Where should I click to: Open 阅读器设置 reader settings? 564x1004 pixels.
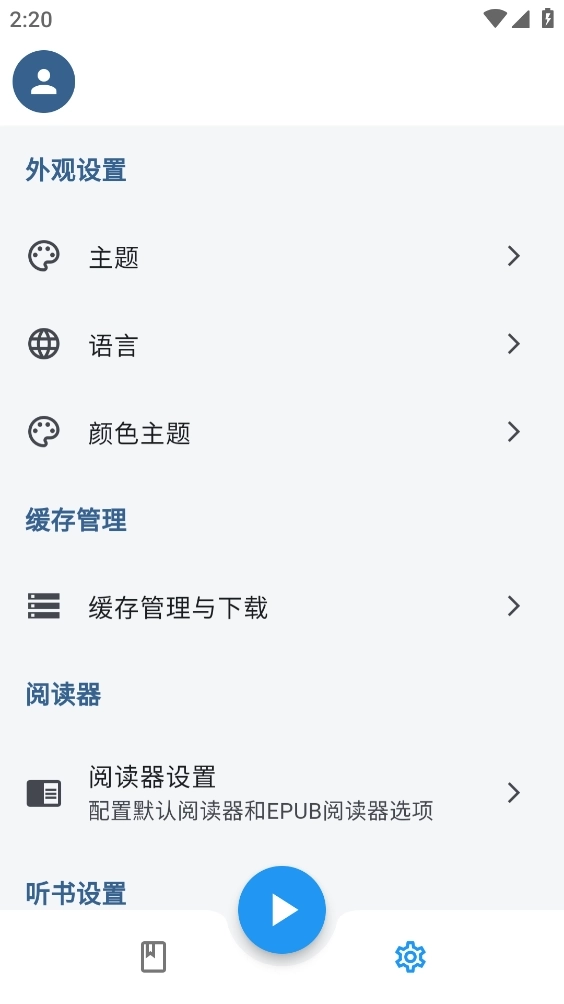(282, 793)
